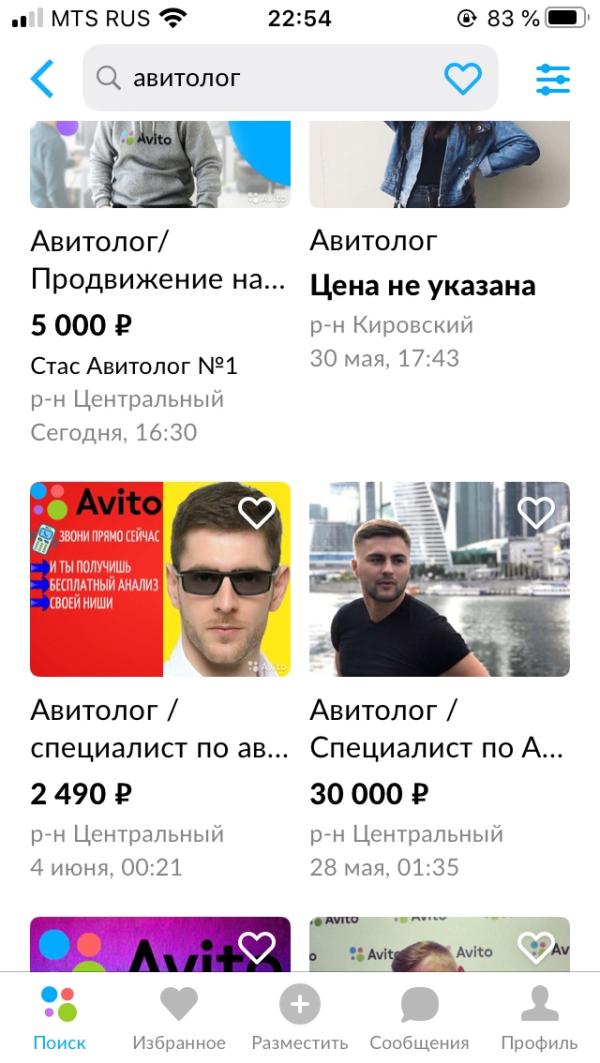
Task: Go back using the arrow icon
Action: pyautogui.click(x=42, y=78)
